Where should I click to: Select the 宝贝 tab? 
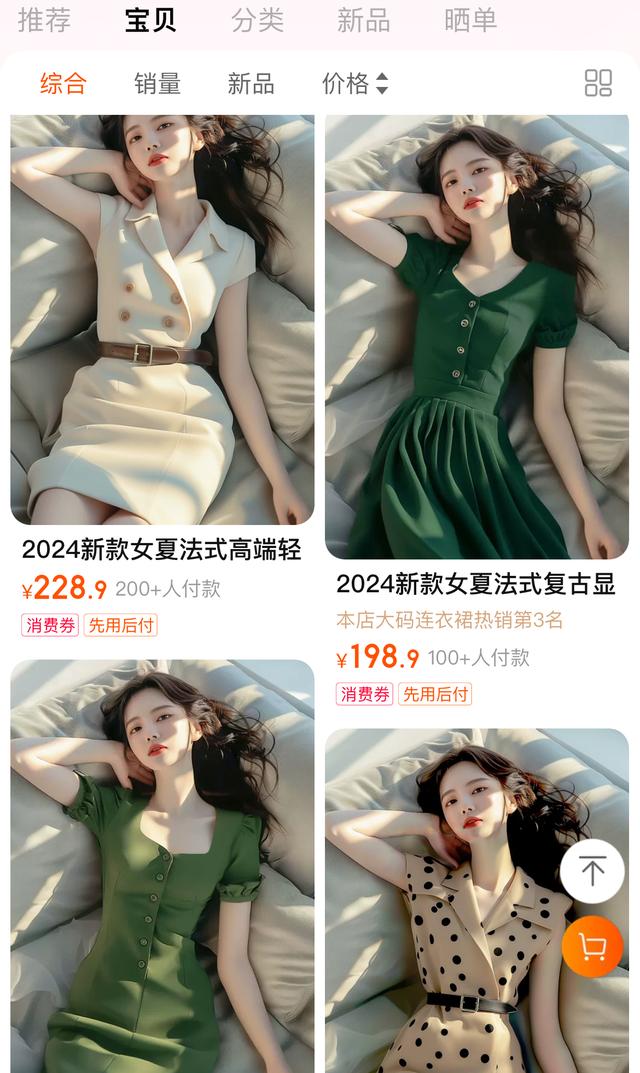point(151,20)
